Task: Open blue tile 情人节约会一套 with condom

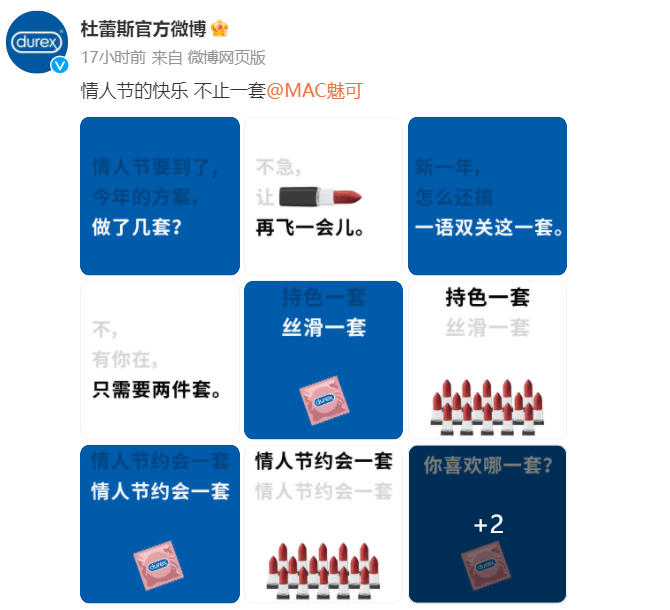Action: tap(160, 524)
